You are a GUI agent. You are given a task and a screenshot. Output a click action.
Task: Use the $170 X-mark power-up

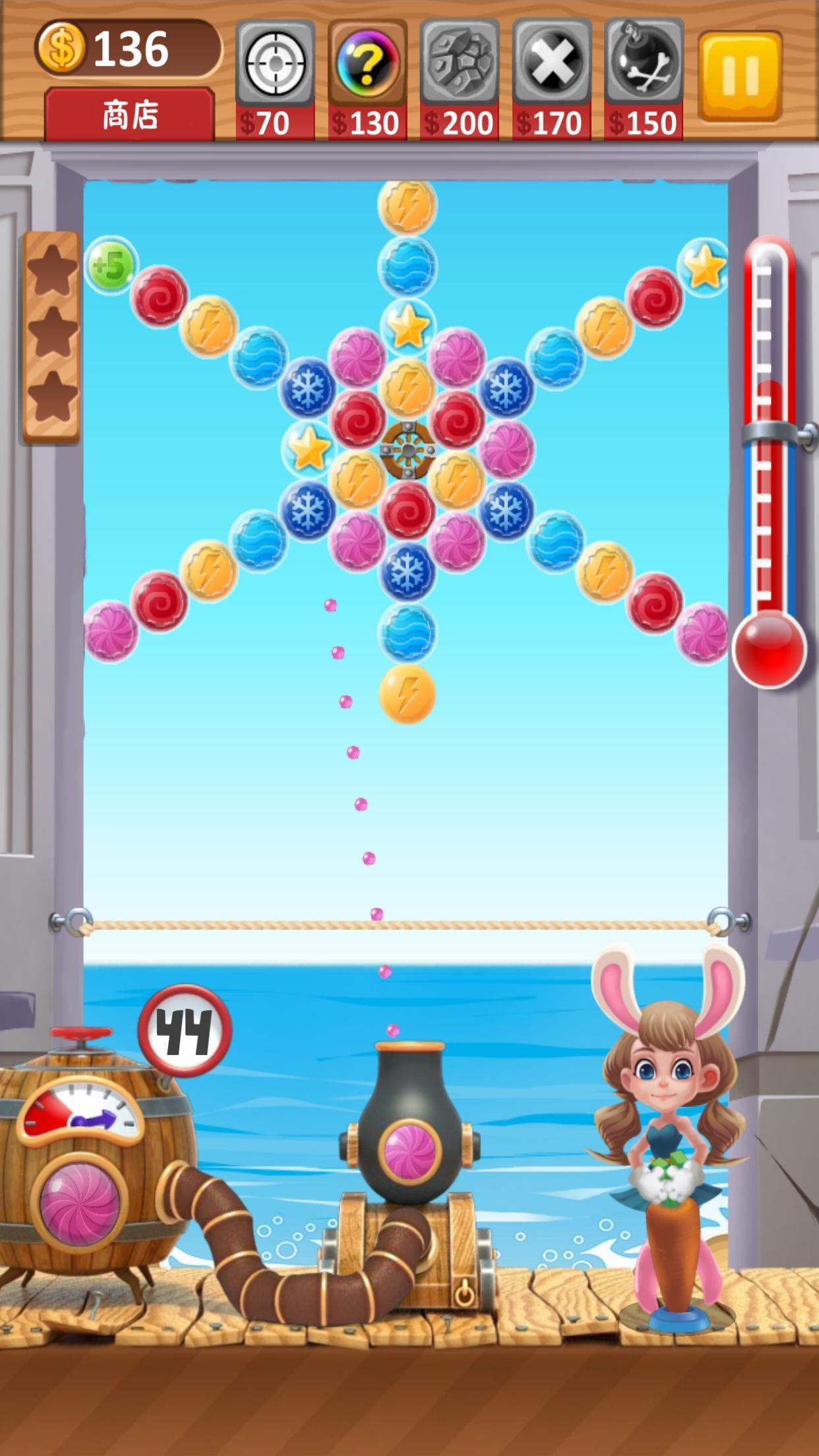click(551, 64)
